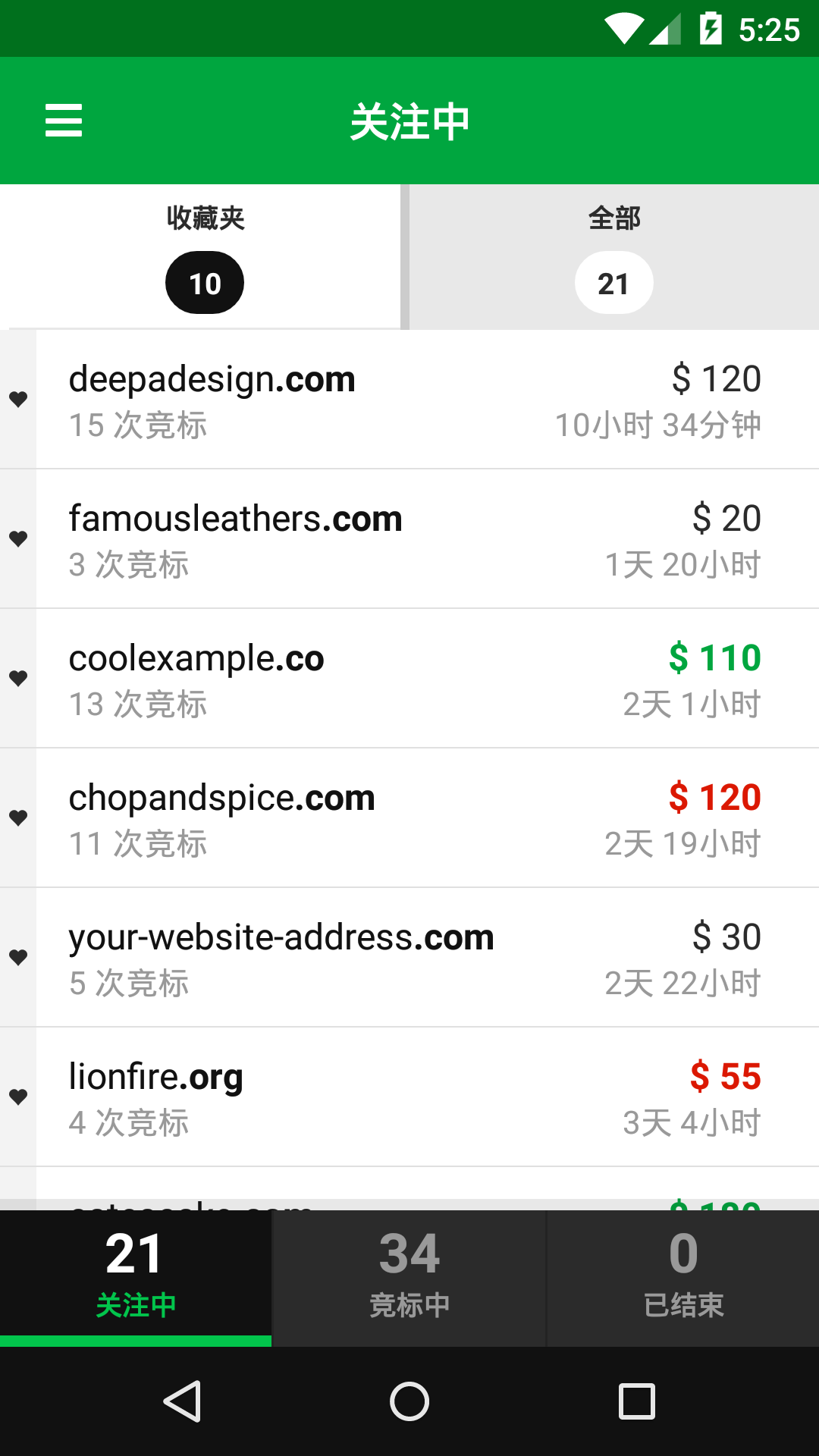Switch to the 全部 tab
The height and width of the screenshot is (1456, 819).
click(x=613, y=257)
